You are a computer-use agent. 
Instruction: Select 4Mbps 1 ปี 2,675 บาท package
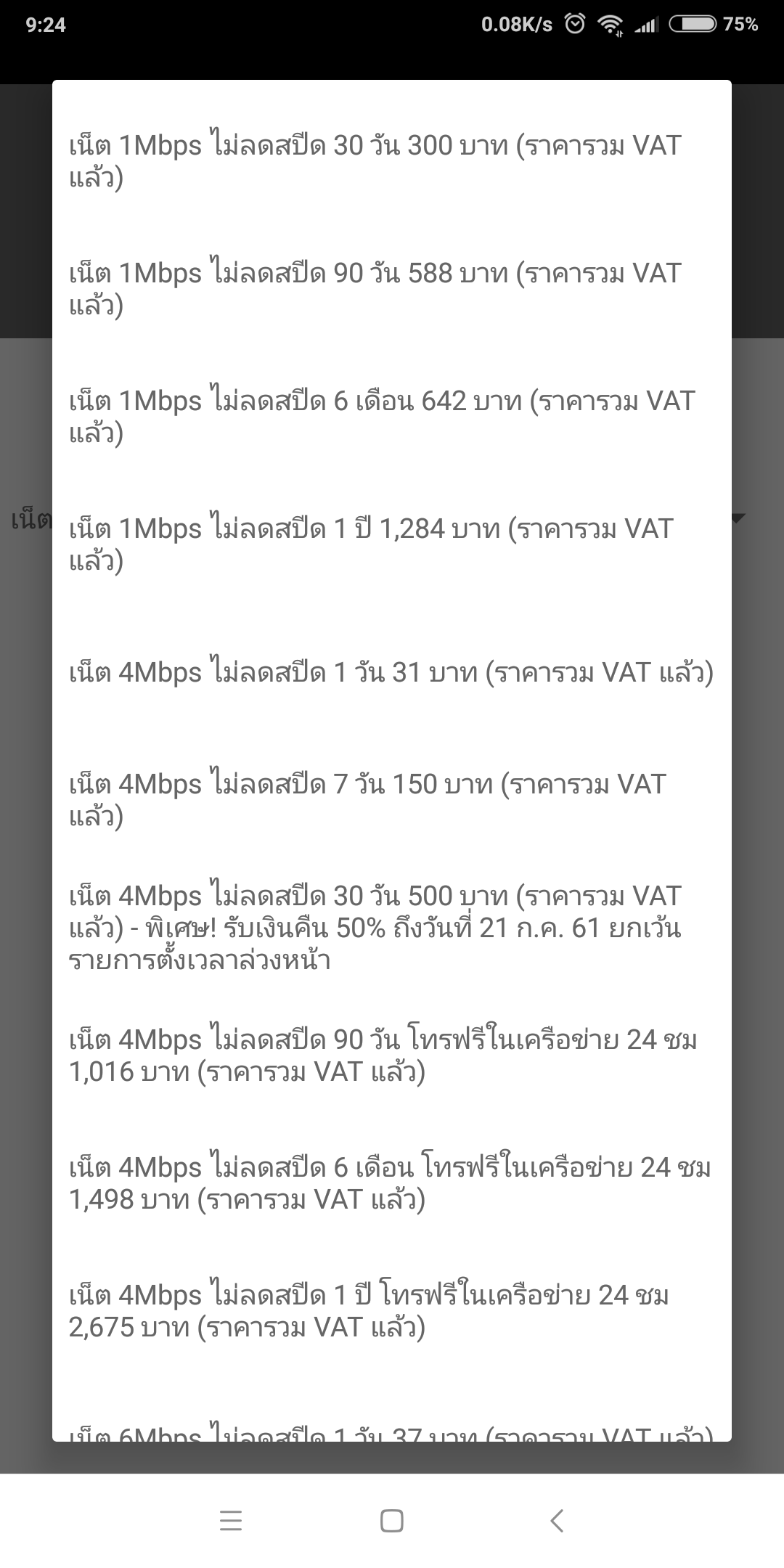pyautogui.click(x=391, y=1311)
